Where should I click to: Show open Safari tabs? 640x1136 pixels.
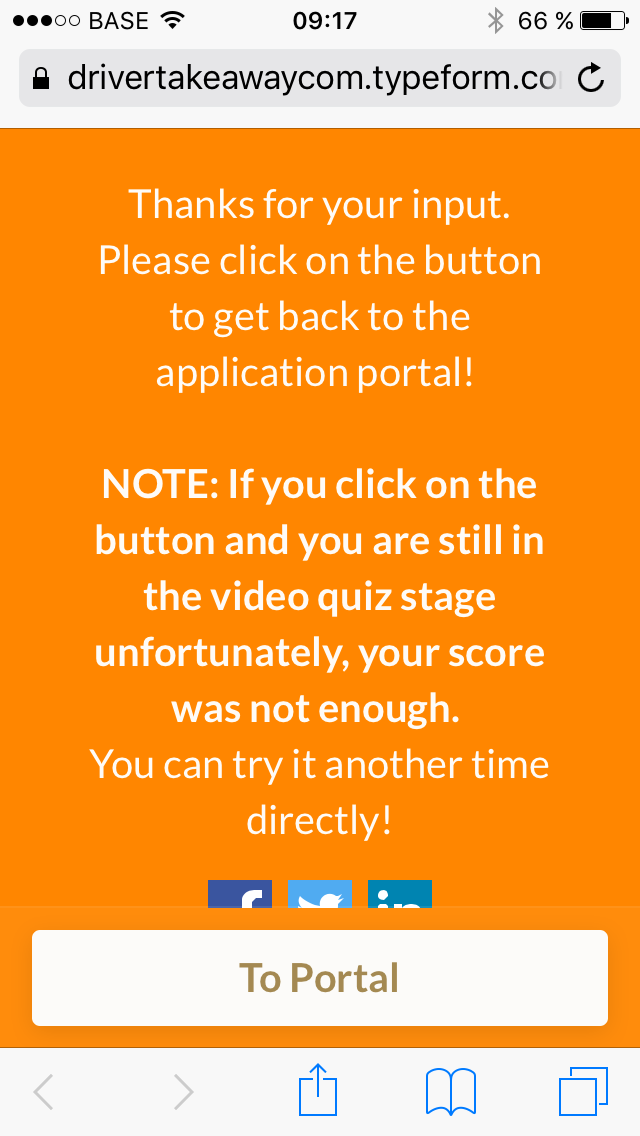[583, 1091]
